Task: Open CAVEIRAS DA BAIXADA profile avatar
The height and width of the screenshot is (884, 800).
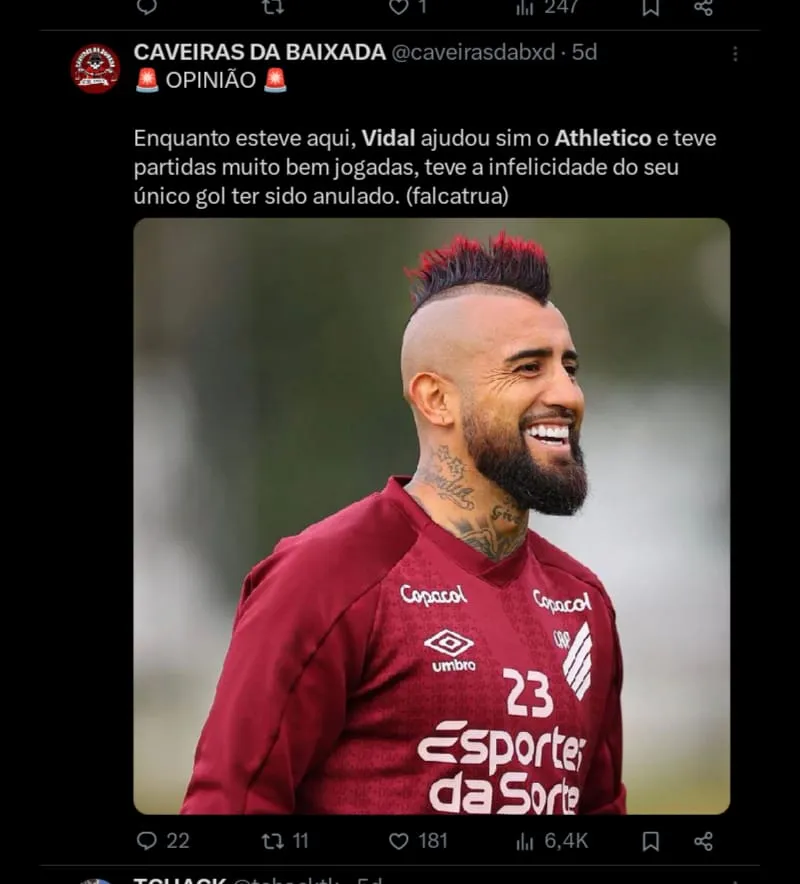Action: point(95,68)
